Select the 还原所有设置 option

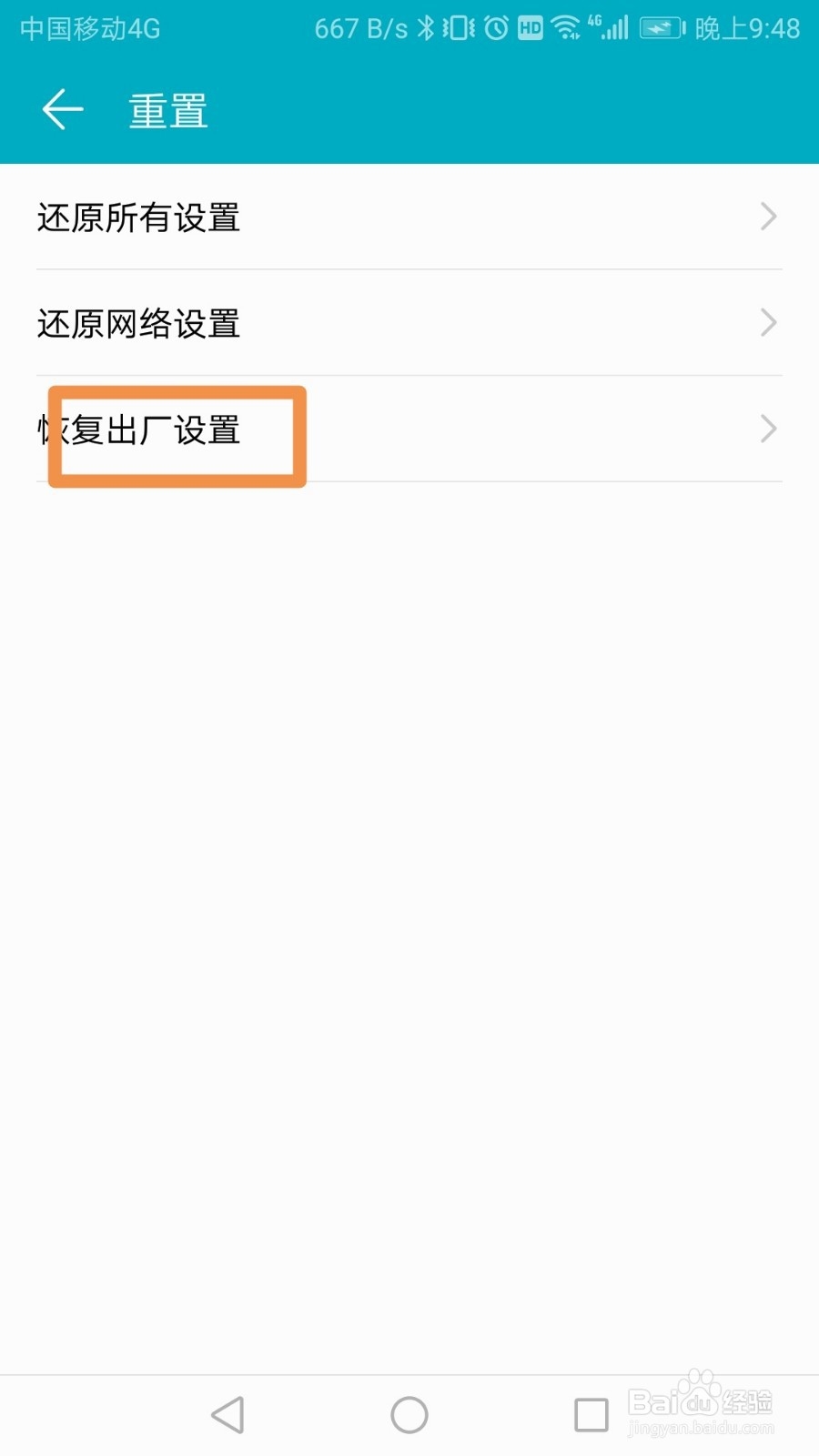tap(138, 217)
